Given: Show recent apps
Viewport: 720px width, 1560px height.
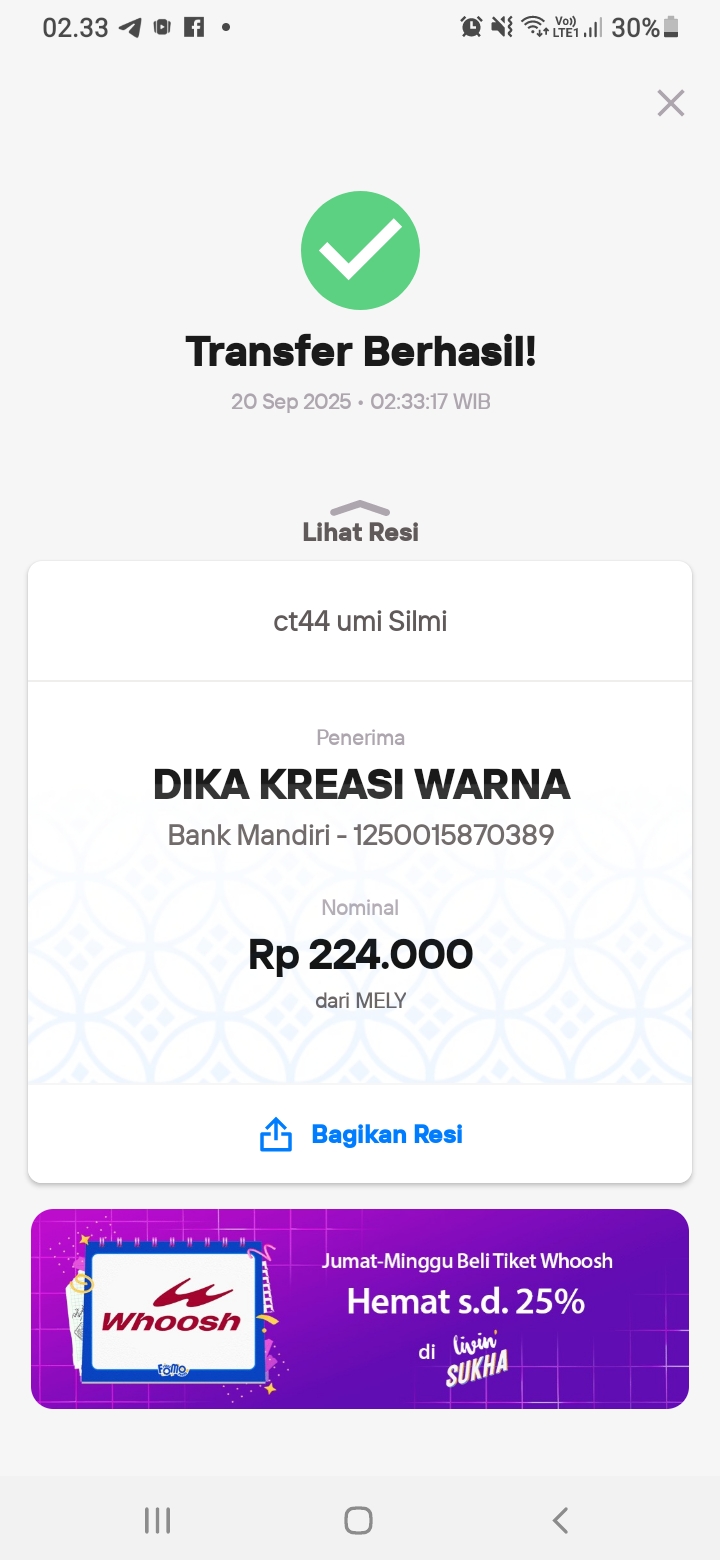Looking at the screenshot, I should click(x=158, y=1520).
